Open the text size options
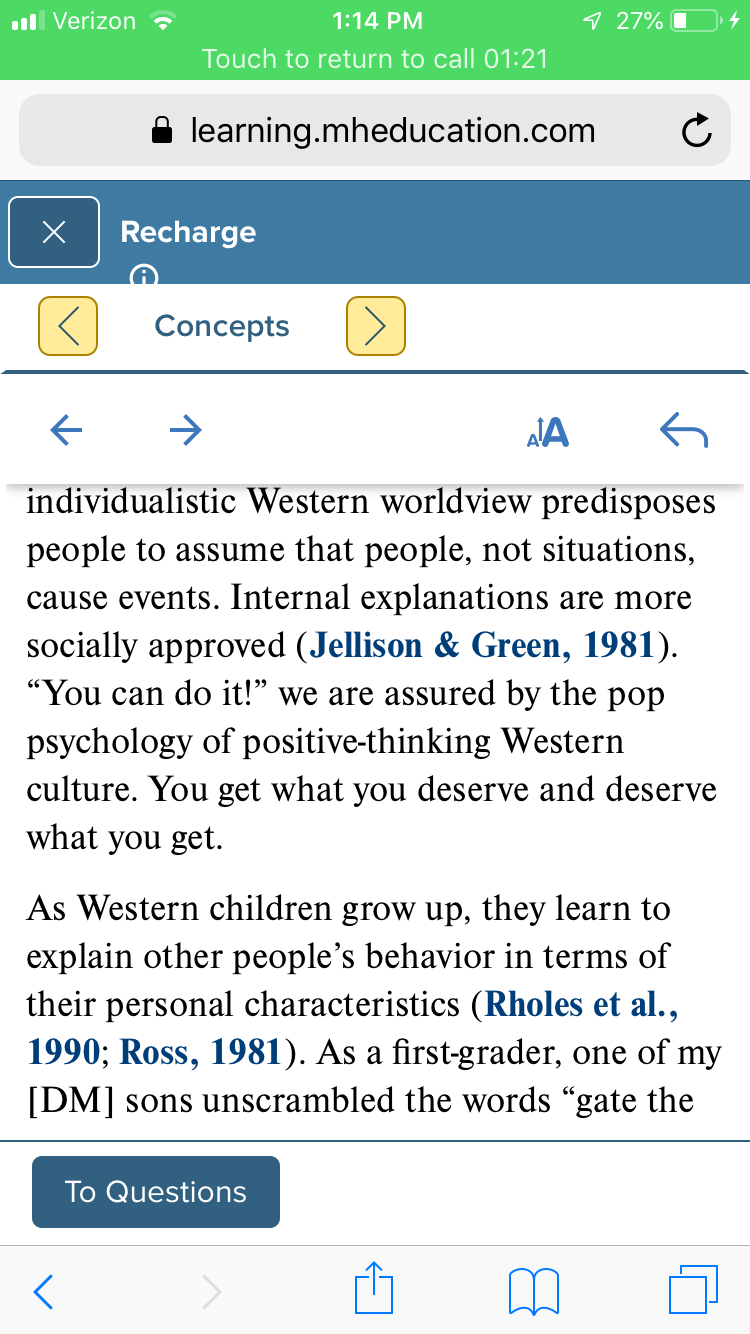Screen dimensions: 750x1334 click(x=548, y=431)
